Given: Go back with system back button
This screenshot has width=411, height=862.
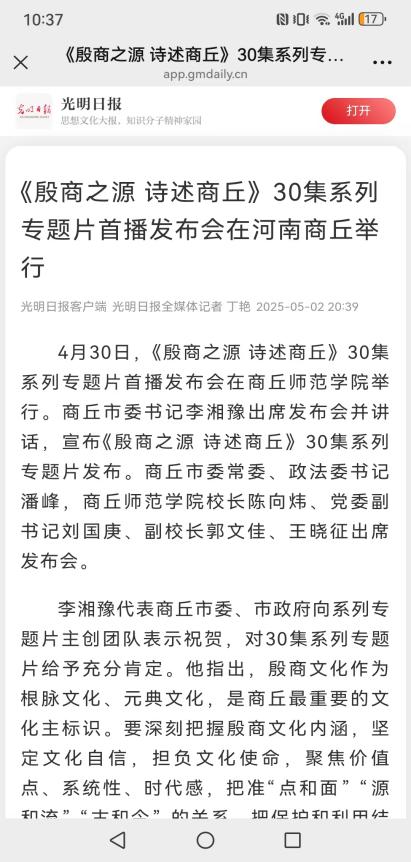Looking at the screenshot, I should [117, 839].
